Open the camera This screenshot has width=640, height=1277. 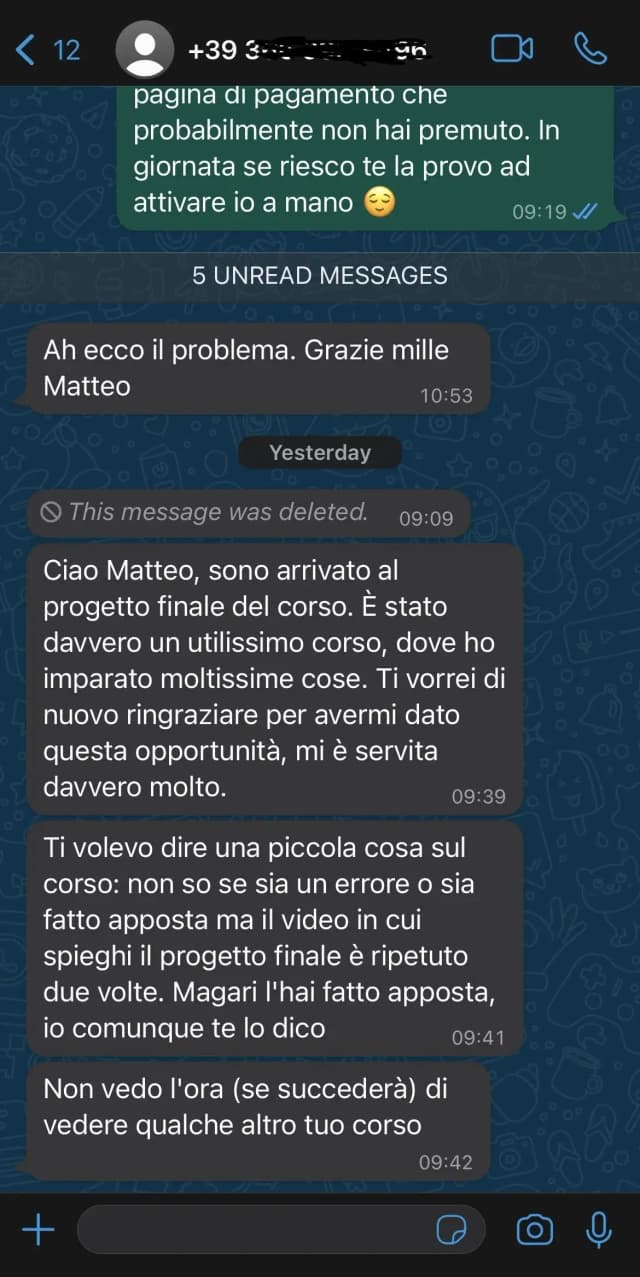534,1229
